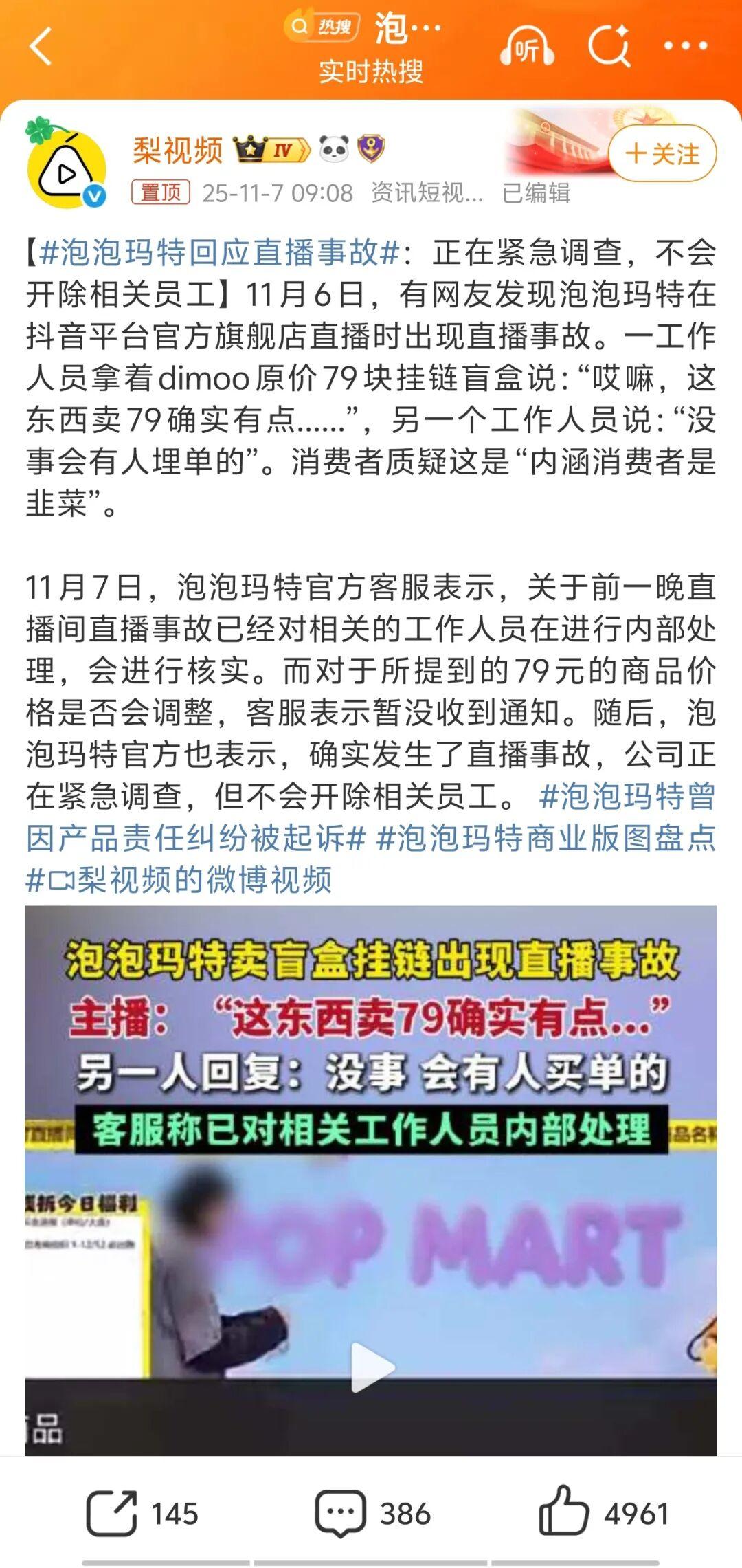Open the three-dot overflow menu
Screen dimensions: 742x1568
(x=685, y=47)
